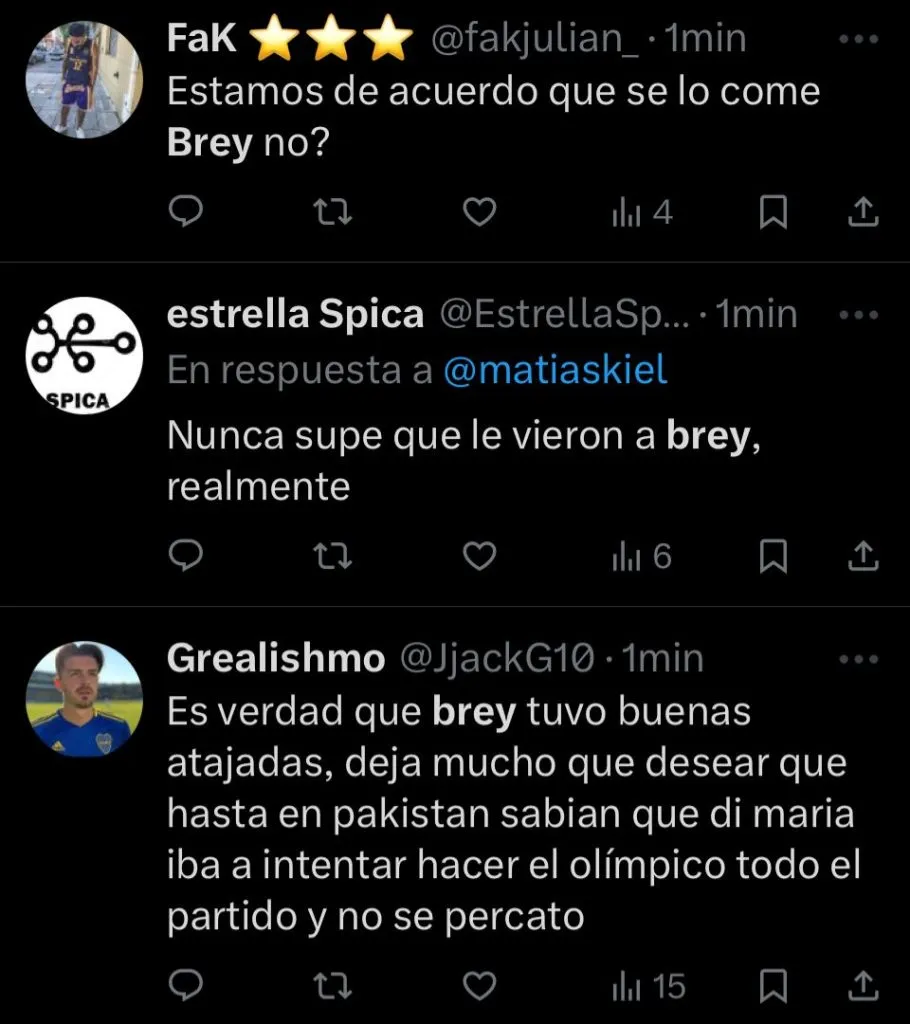This screenshot has height=1024, width=910.
Task: Like FaK's tweet
Action: [x=481, y=212]
